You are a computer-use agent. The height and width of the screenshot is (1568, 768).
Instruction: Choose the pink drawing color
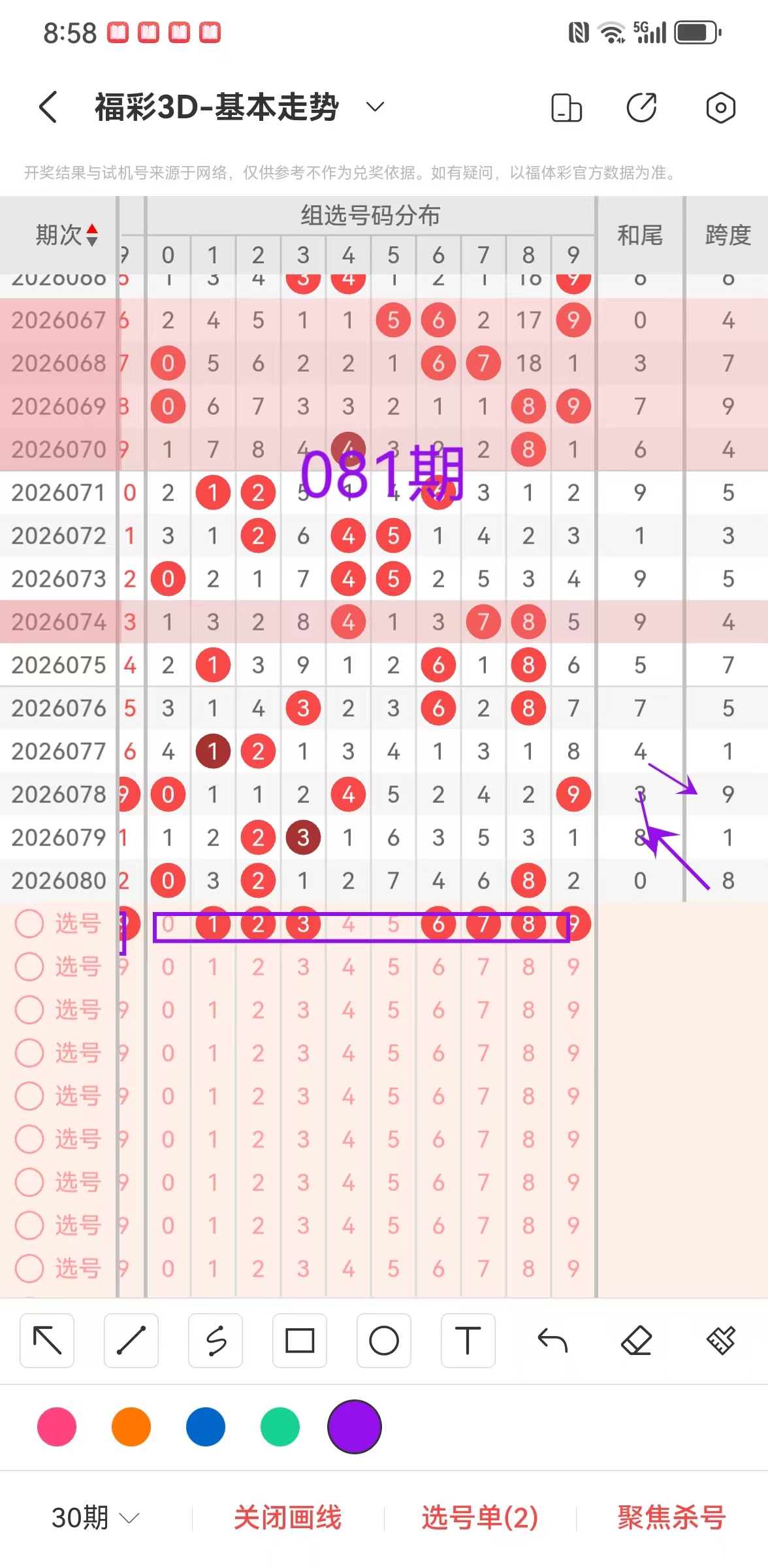point(57,1427)
